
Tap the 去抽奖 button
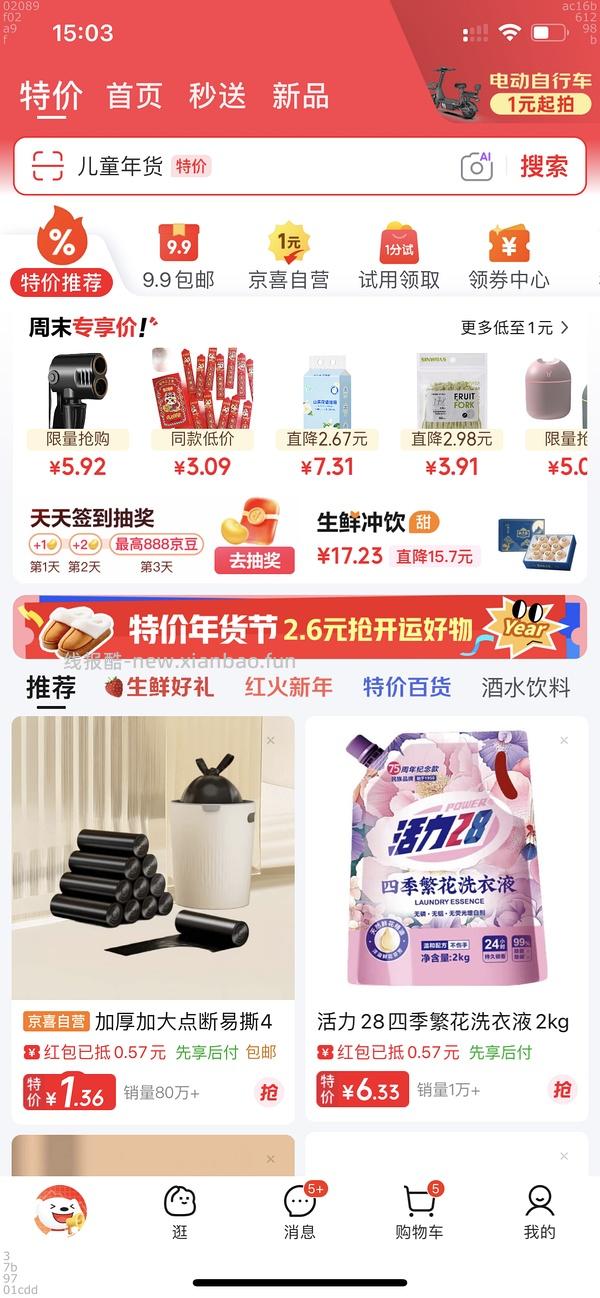click(254, 560)
